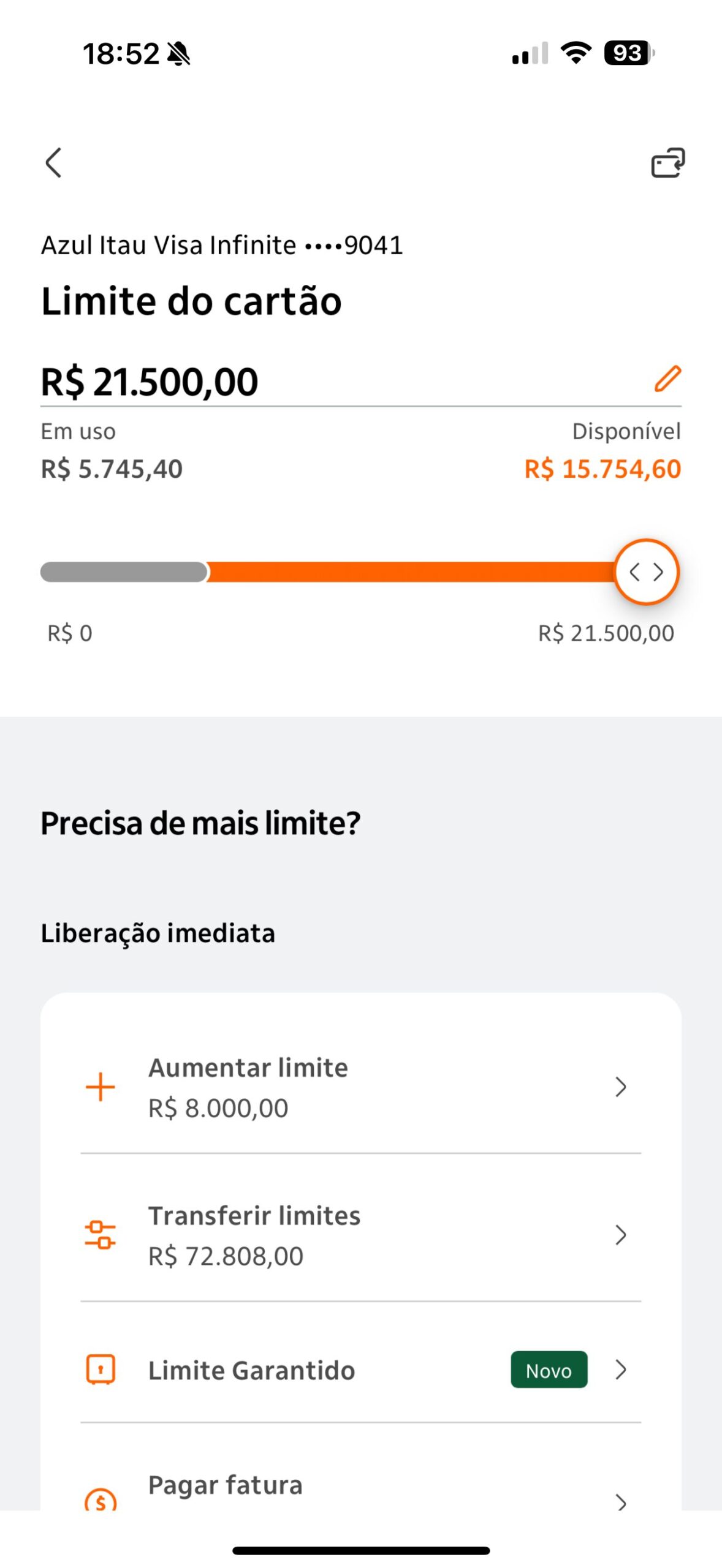Screen dimensions: 722x1568
Task: Open Transferir limites option
Action: 361,1235
